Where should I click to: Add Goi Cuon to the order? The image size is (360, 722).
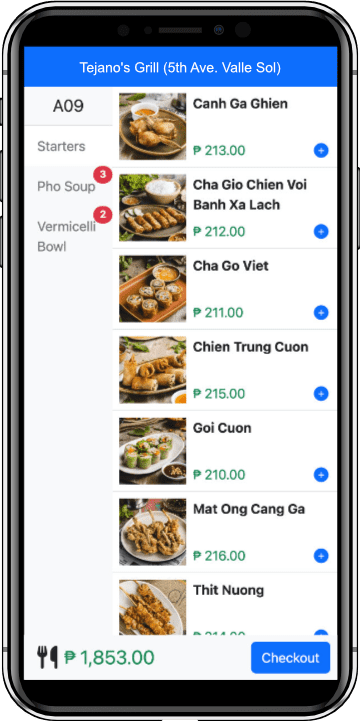coord(321,475)
